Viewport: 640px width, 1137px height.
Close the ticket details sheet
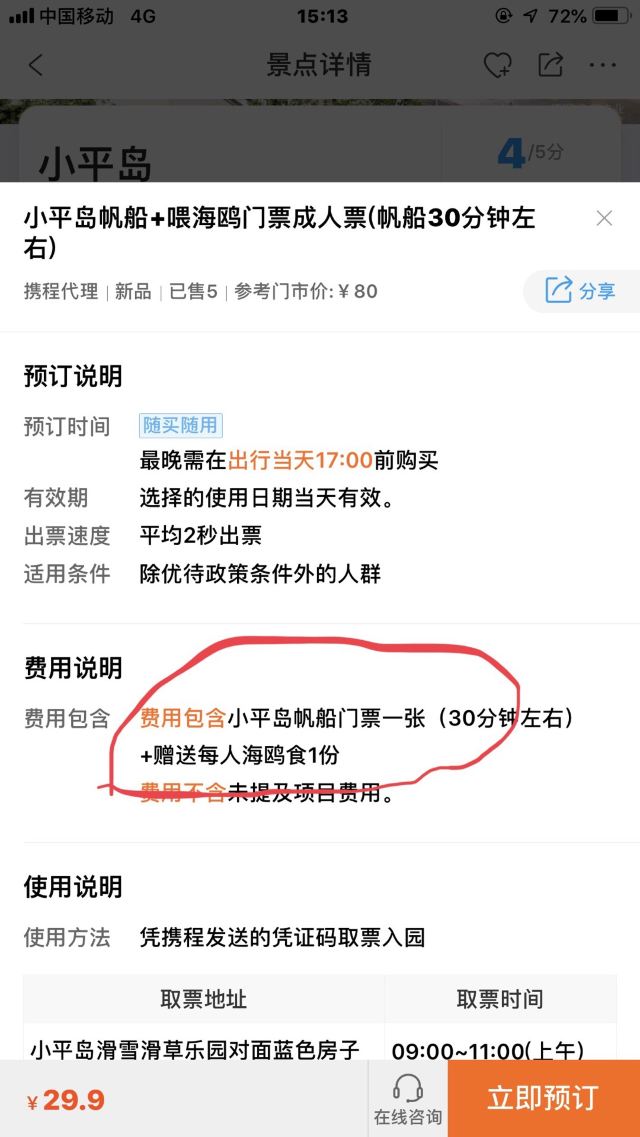(604, 218)
